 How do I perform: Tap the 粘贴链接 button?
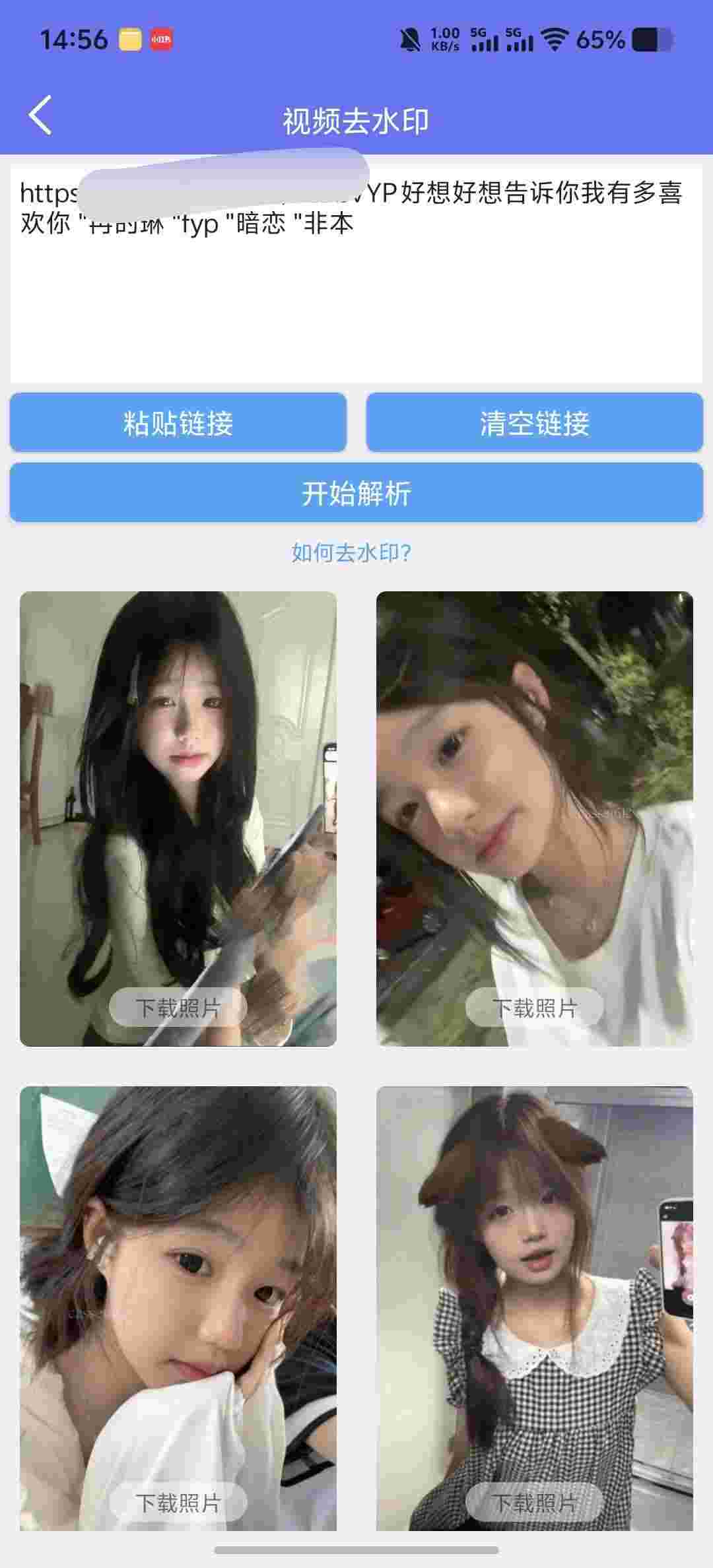178,423
